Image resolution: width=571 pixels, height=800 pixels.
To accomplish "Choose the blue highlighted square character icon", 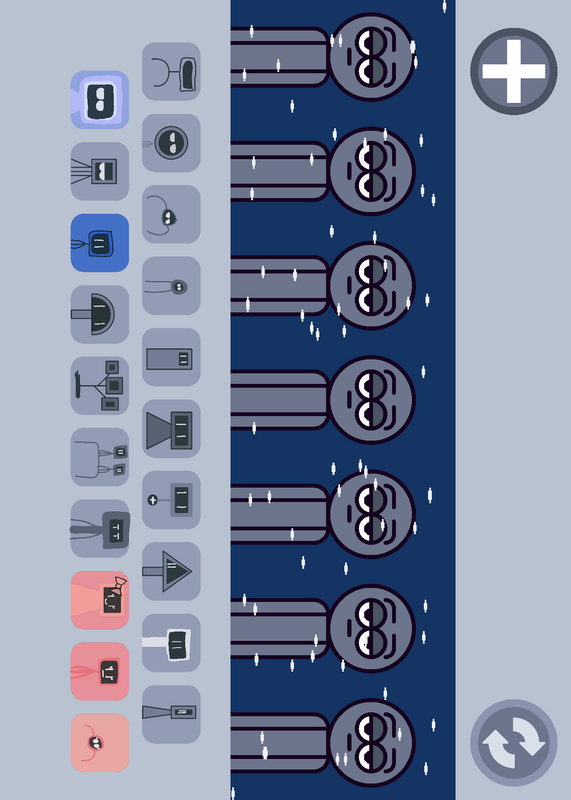I will [100, 242].
